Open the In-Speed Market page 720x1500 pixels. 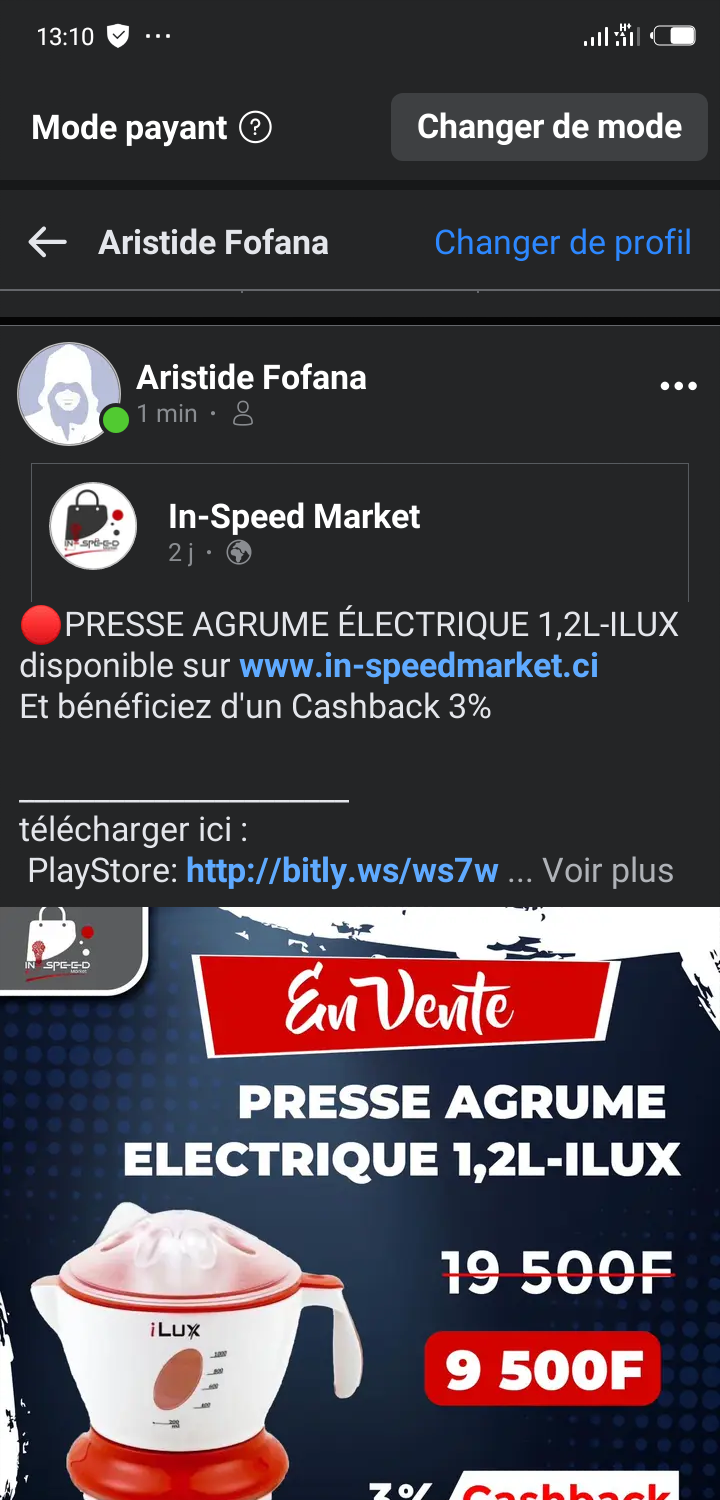(294, 516)
